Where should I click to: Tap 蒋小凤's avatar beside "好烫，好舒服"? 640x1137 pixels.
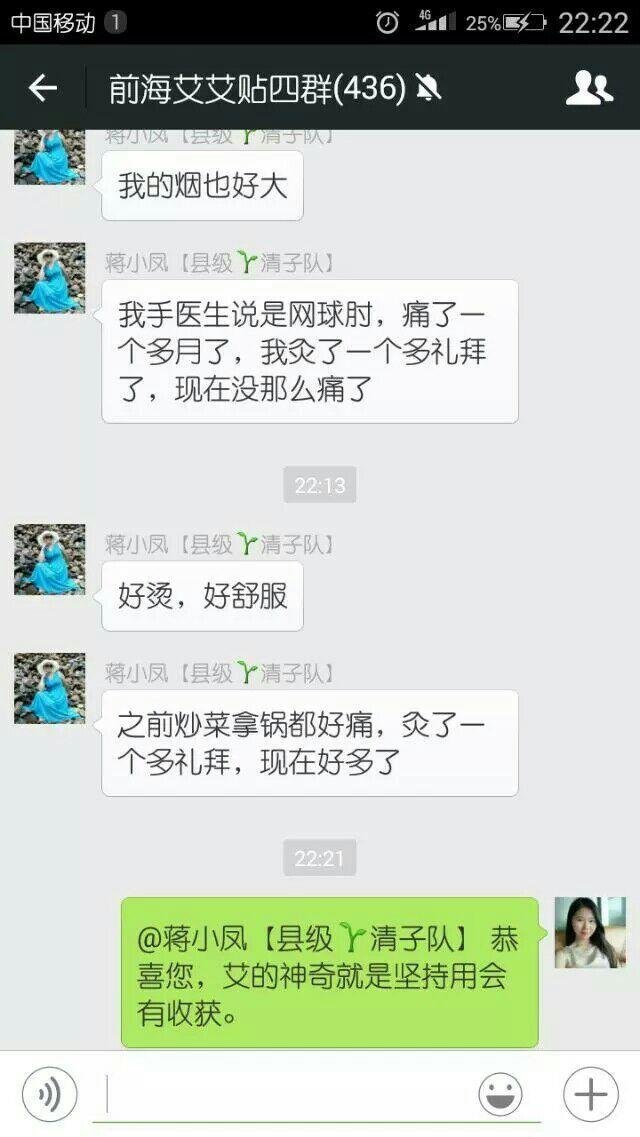pos(49,560)
